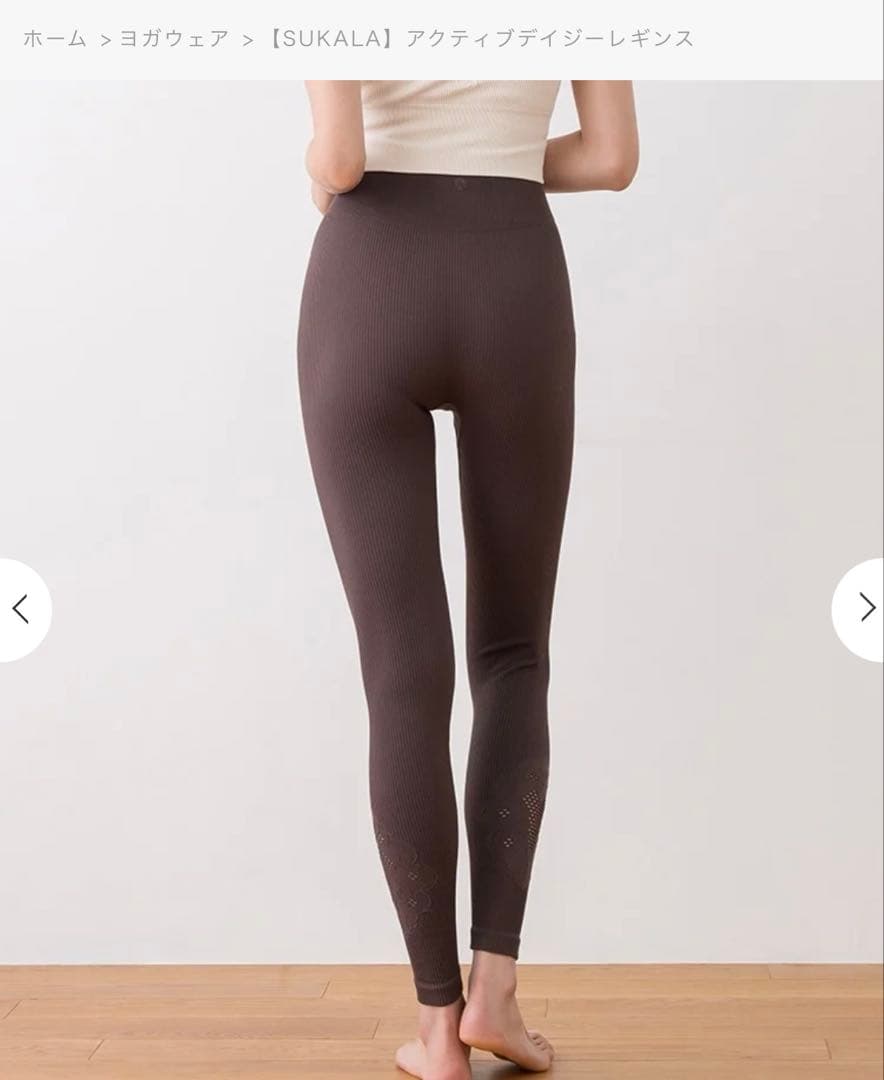The height and width of the screenshot is (1080, 884).
Task: Show the next product image
Action: point(864,608)
